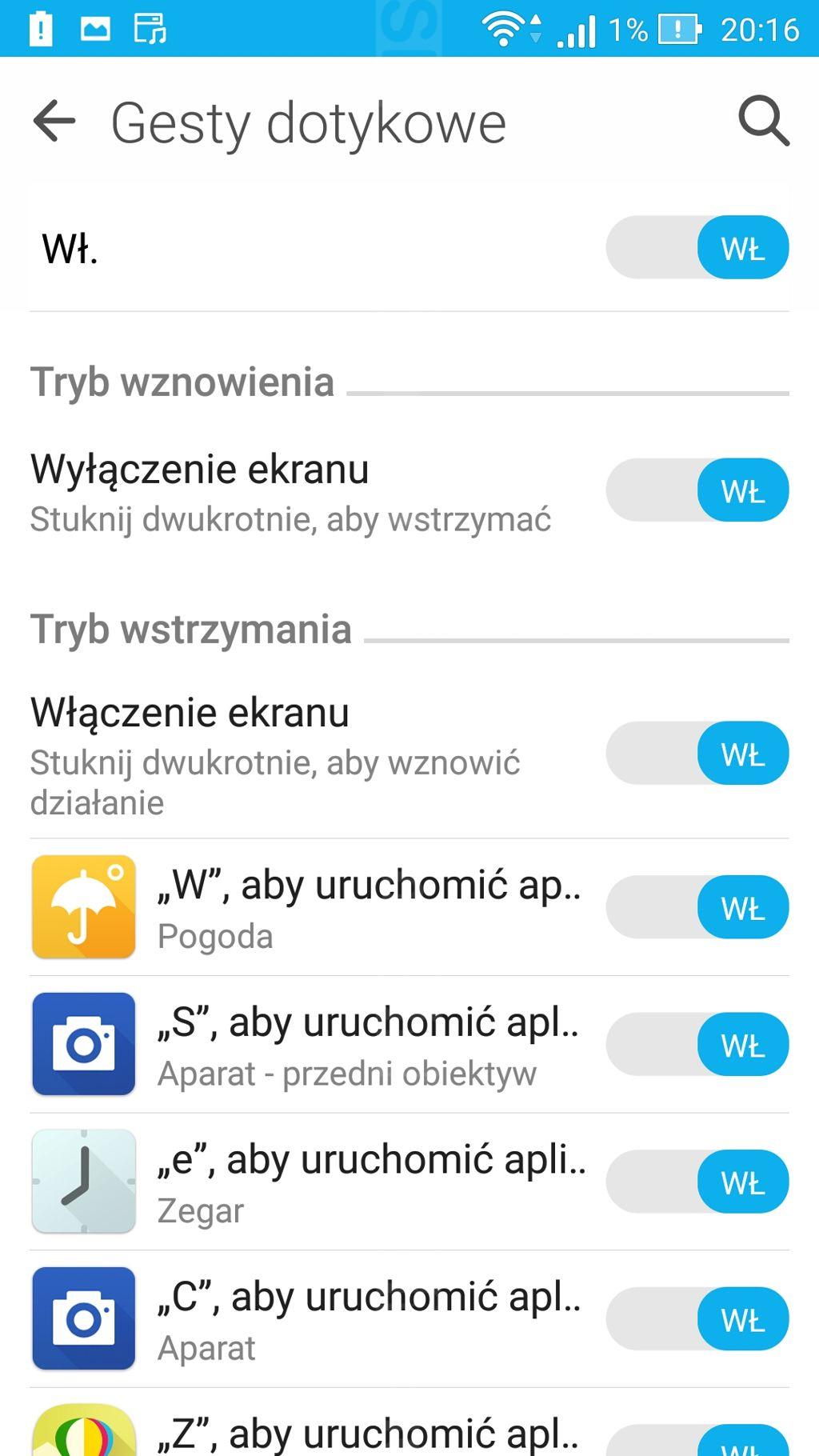This screenshot has height=1456, width=819.
Task: Open the "C" gesture row for Aparat
Action: [368, 1319]
